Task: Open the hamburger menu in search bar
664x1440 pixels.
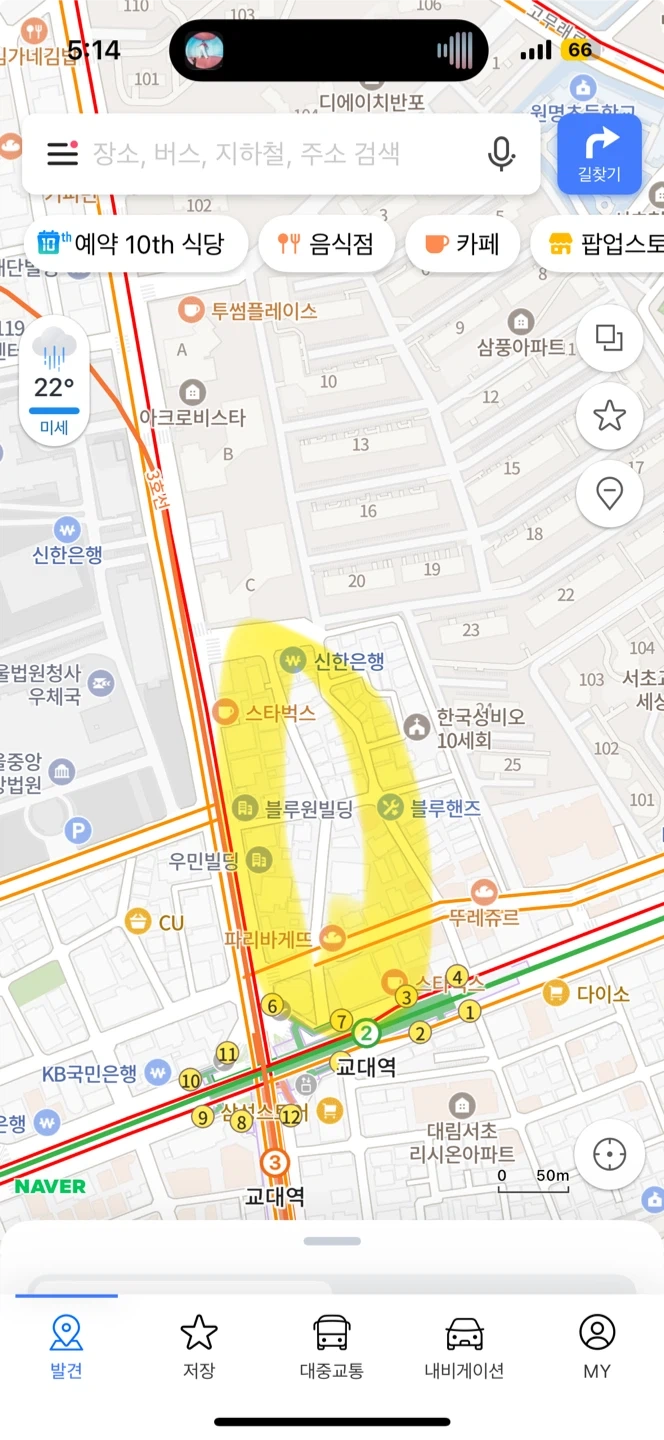Action: pyautogui.click(x=62, y=153)
